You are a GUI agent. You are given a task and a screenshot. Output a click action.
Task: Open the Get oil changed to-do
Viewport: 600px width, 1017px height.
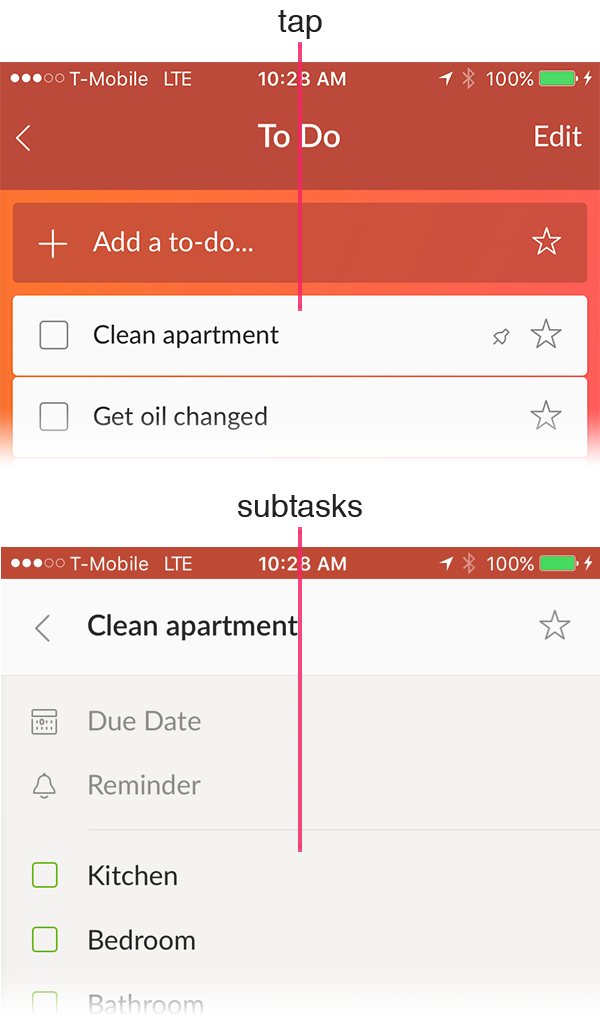click(300, 417)
